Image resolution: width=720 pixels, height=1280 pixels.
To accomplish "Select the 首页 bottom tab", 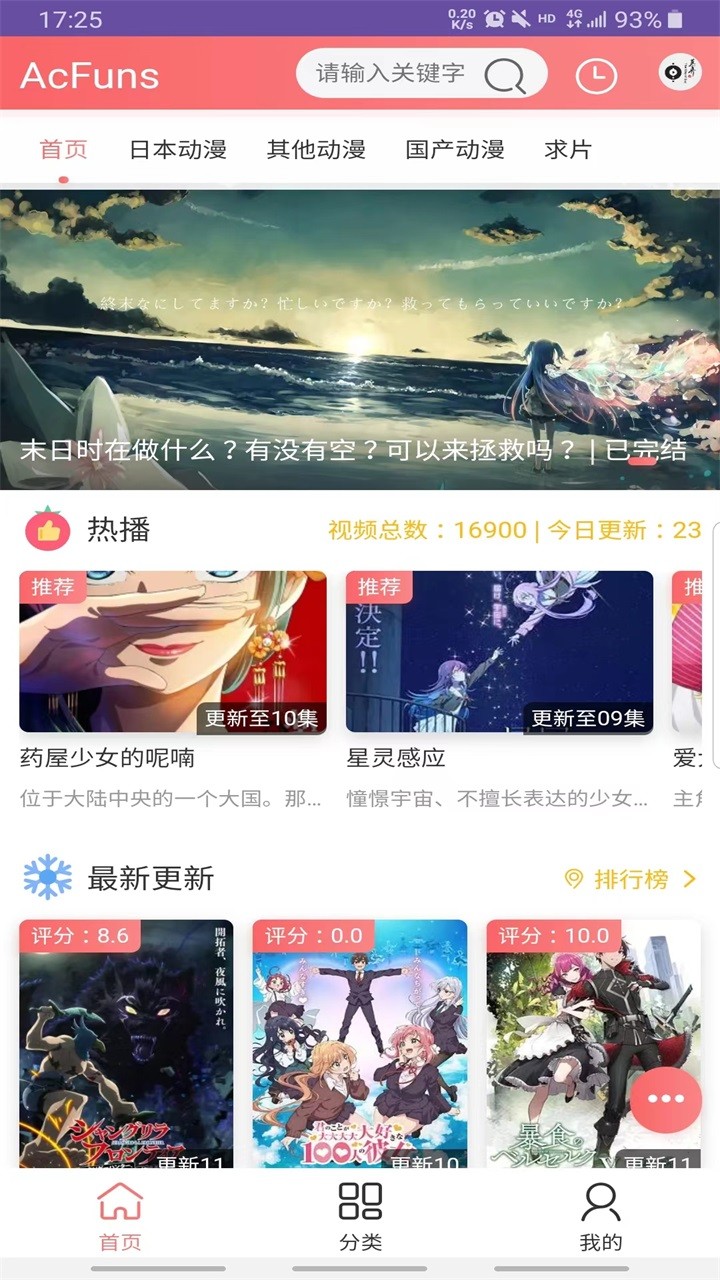I will tap(120, 1216).
